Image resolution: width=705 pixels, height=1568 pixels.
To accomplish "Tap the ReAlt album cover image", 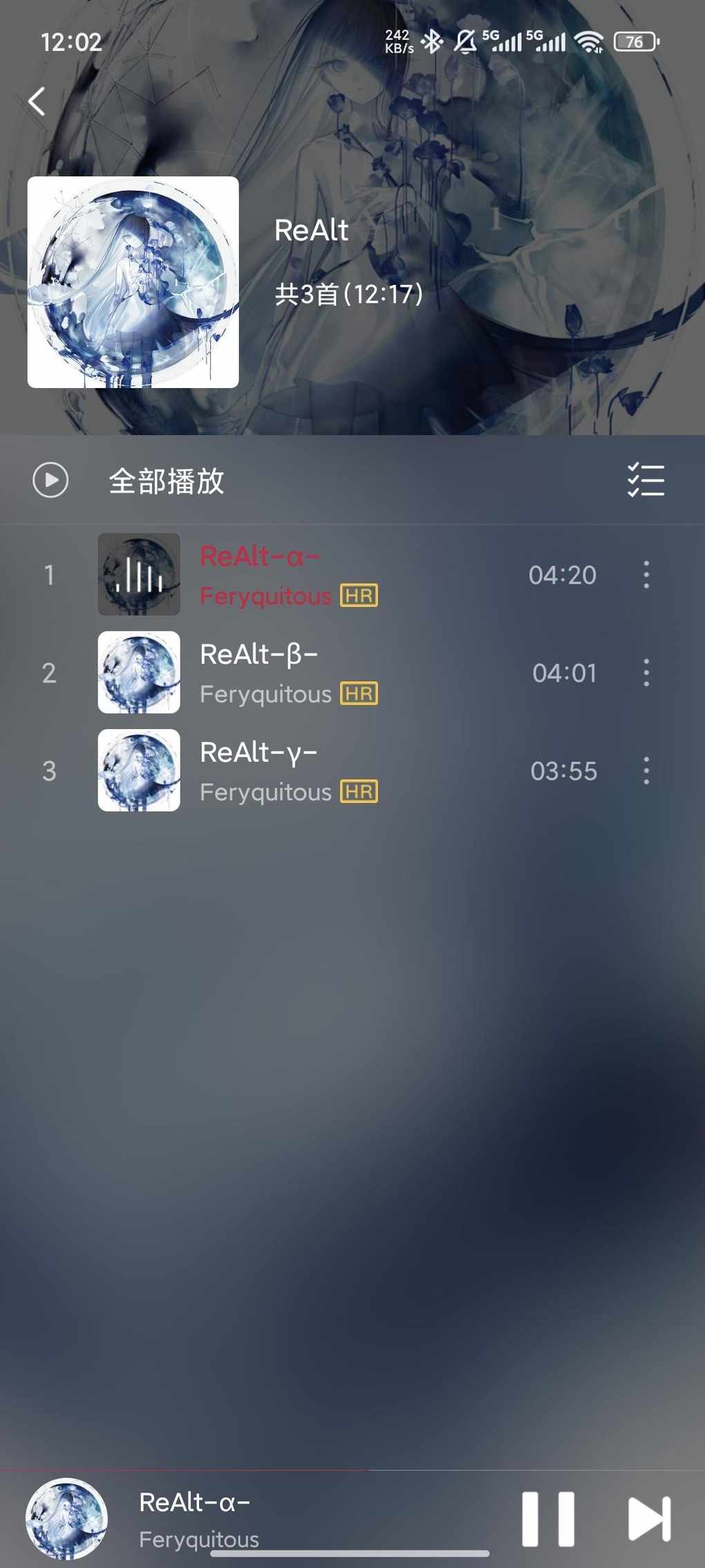I will 133,282.
